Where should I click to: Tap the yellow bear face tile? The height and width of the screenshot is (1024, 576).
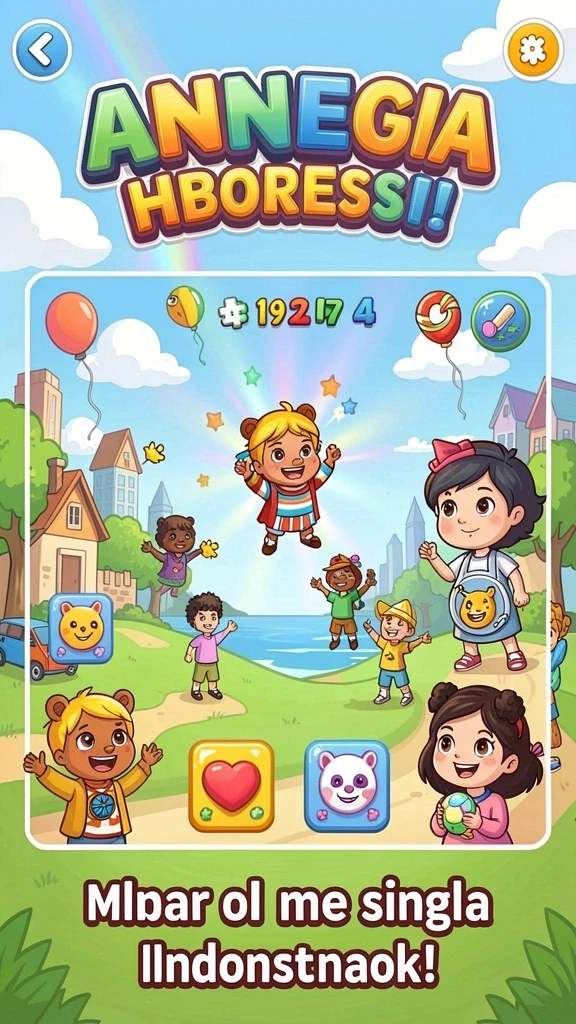point(81,628)
